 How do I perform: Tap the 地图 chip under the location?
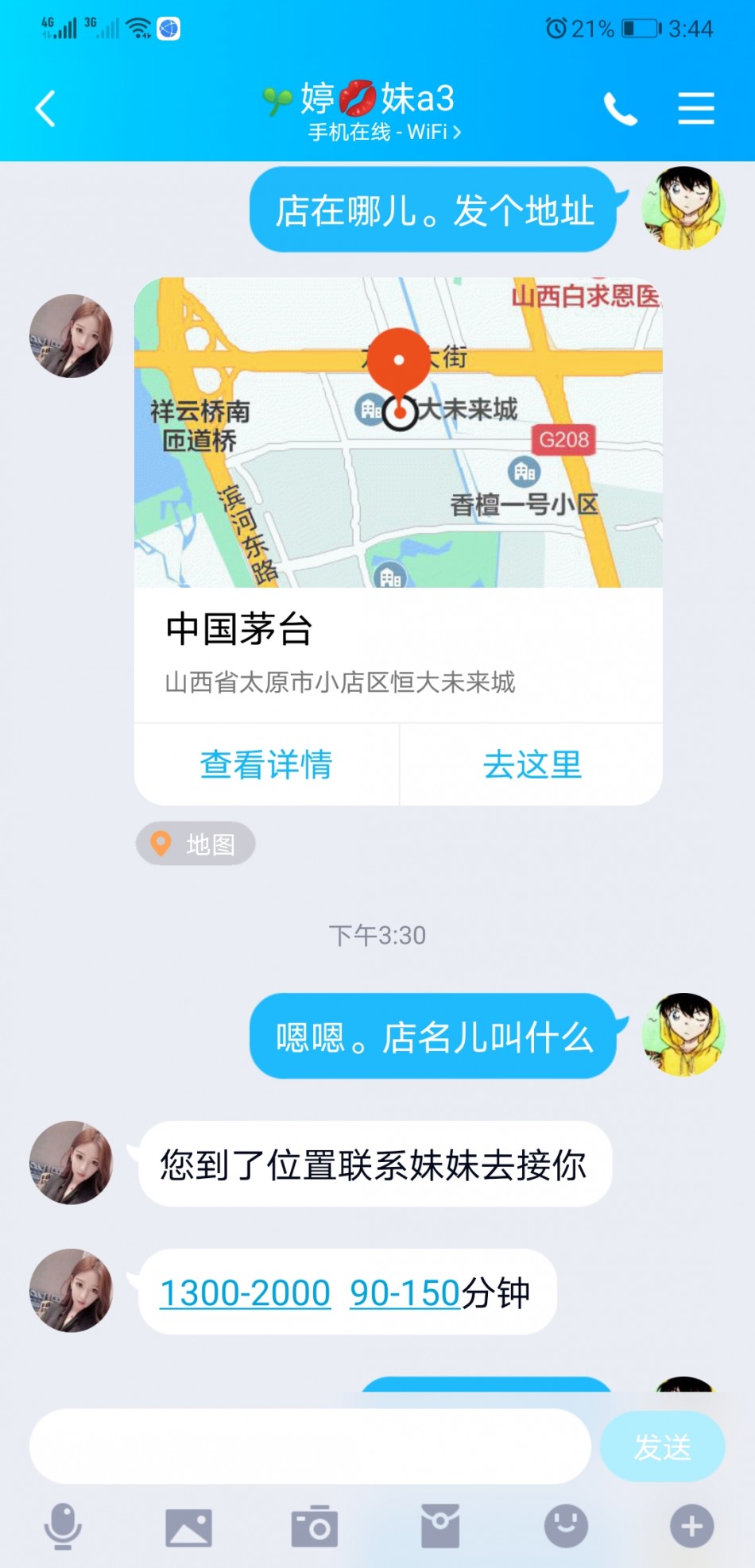[x=196, y=844]
